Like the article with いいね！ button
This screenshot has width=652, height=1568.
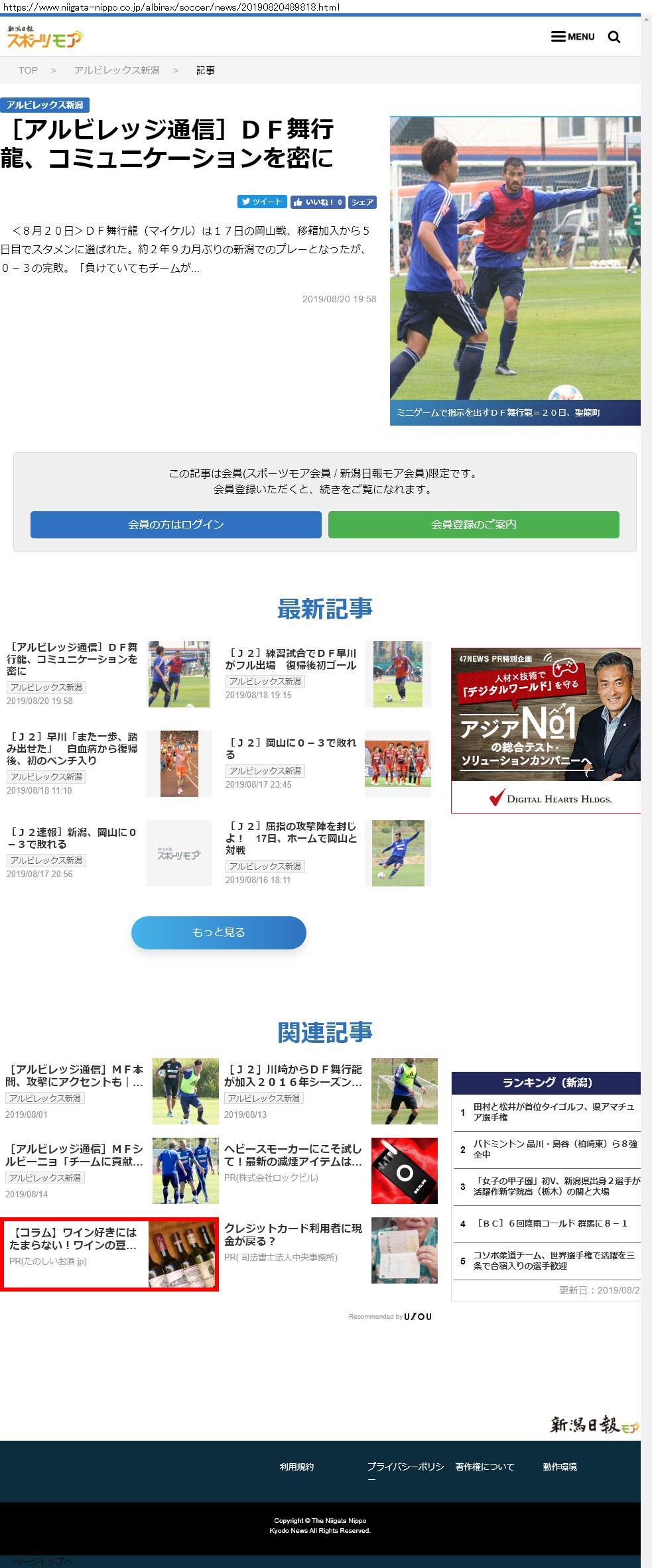click(318, 202)
